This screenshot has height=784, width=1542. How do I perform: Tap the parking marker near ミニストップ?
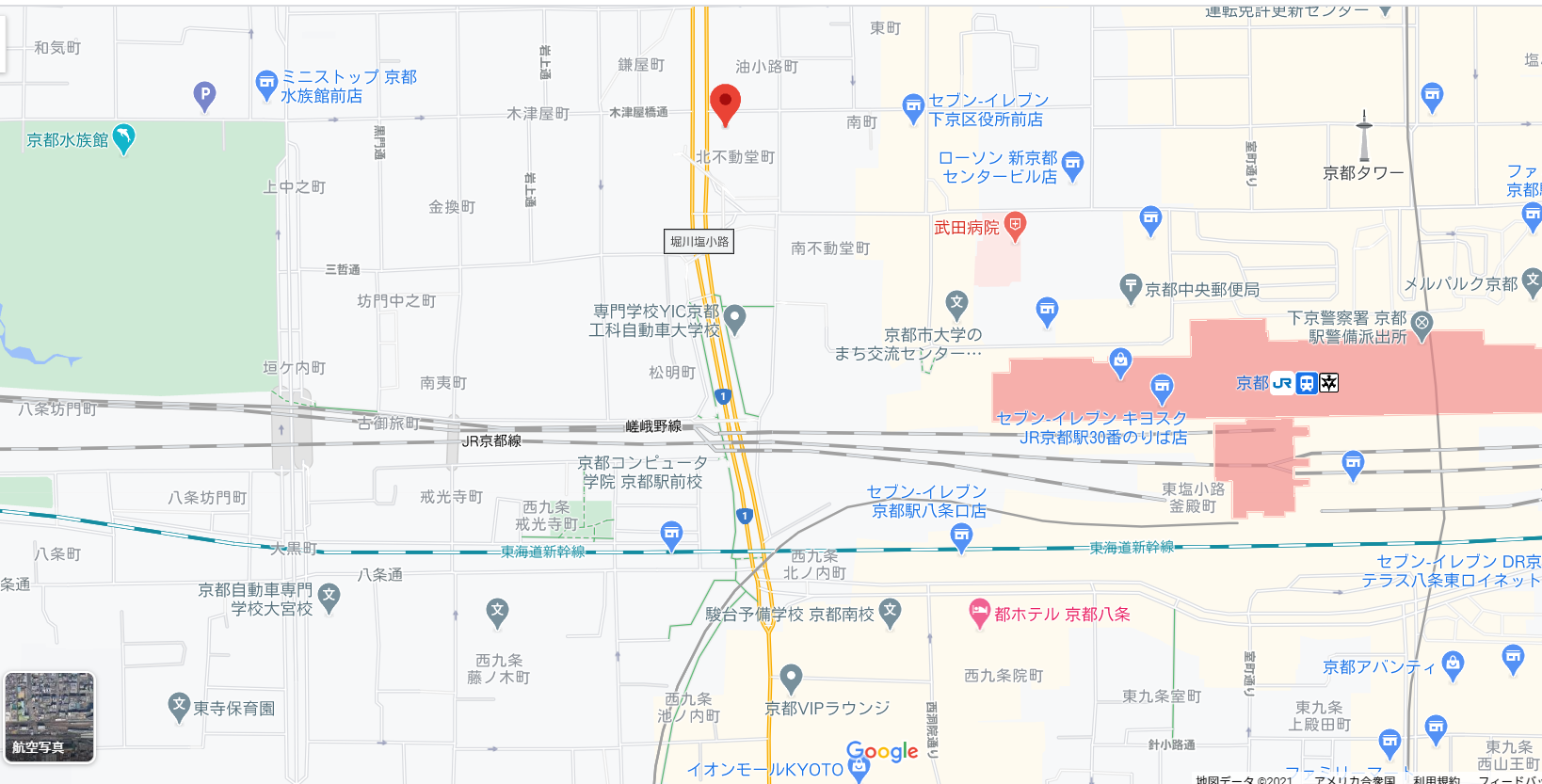pos(204,95)
